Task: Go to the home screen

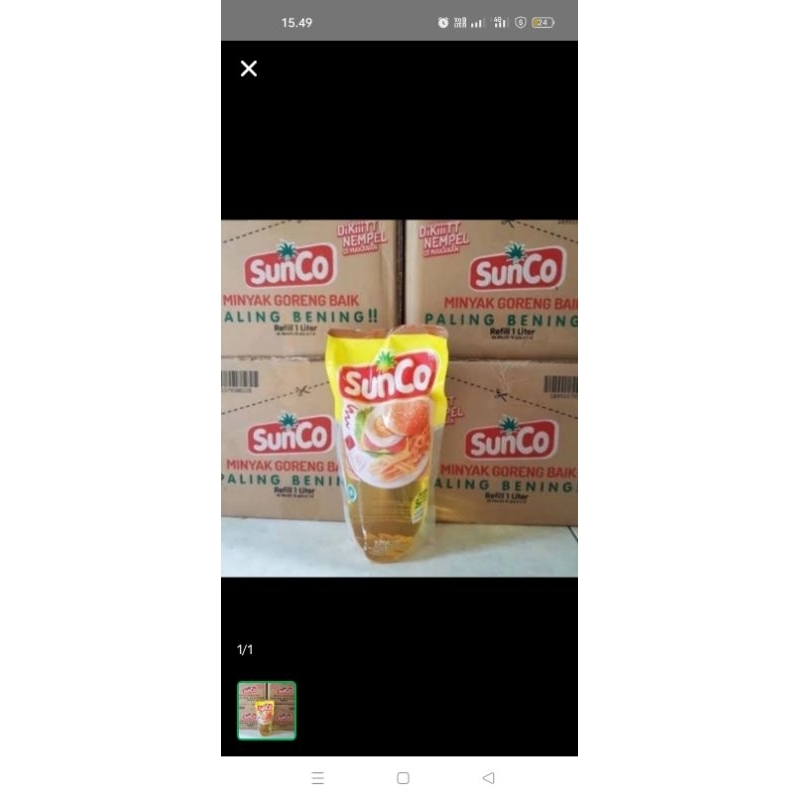Action: pyautogui.click(x=403, y=778)
